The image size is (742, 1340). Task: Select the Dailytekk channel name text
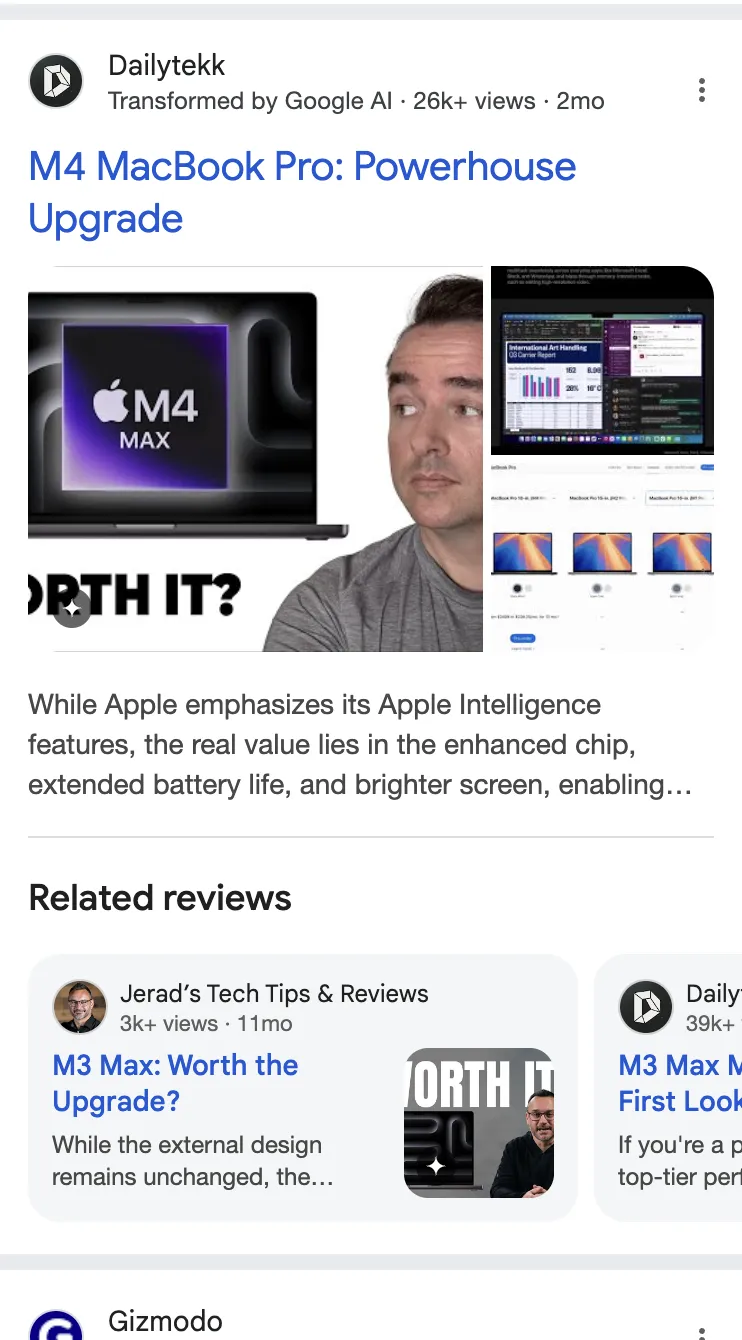tap(166, 65)
